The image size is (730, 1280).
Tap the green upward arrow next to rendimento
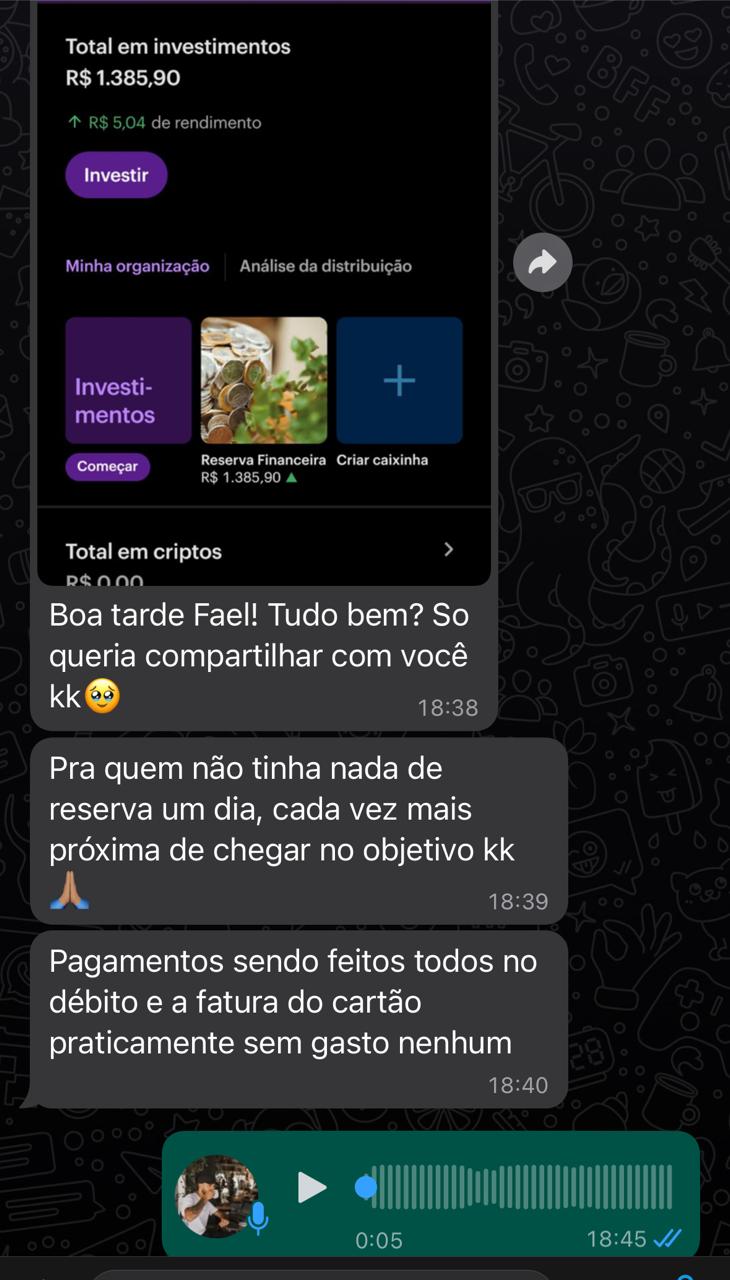pyautogui.click(x=73, y=120)
